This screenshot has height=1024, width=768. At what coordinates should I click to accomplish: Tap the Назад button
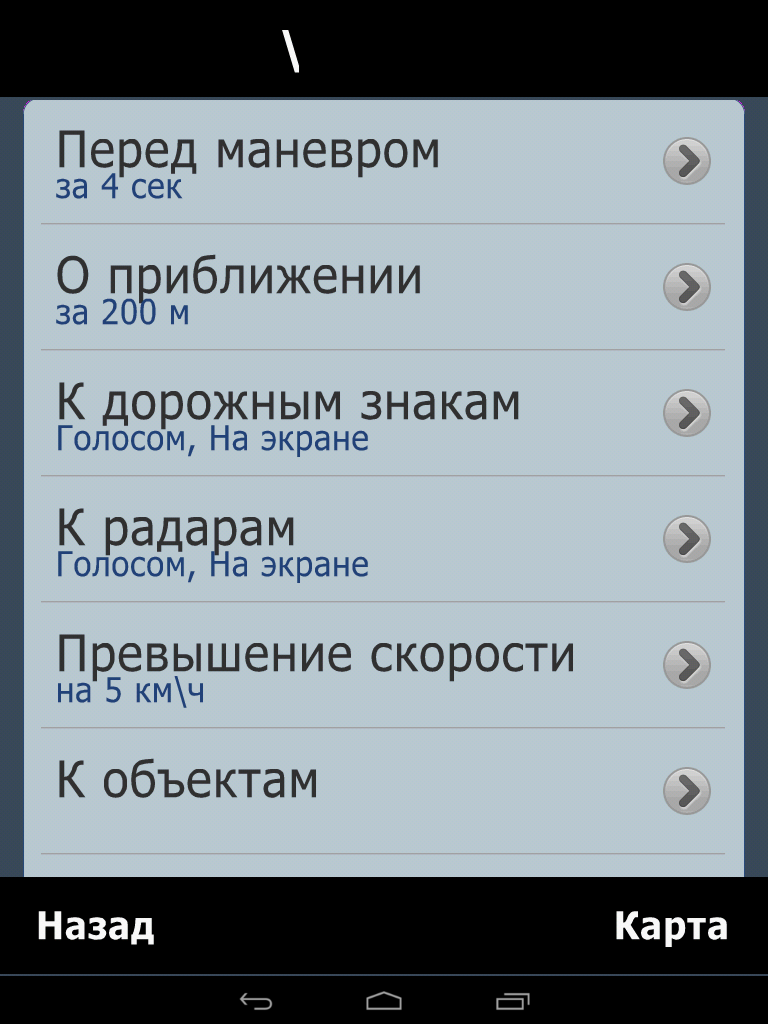pyautogui.click(x=95, y=926)
